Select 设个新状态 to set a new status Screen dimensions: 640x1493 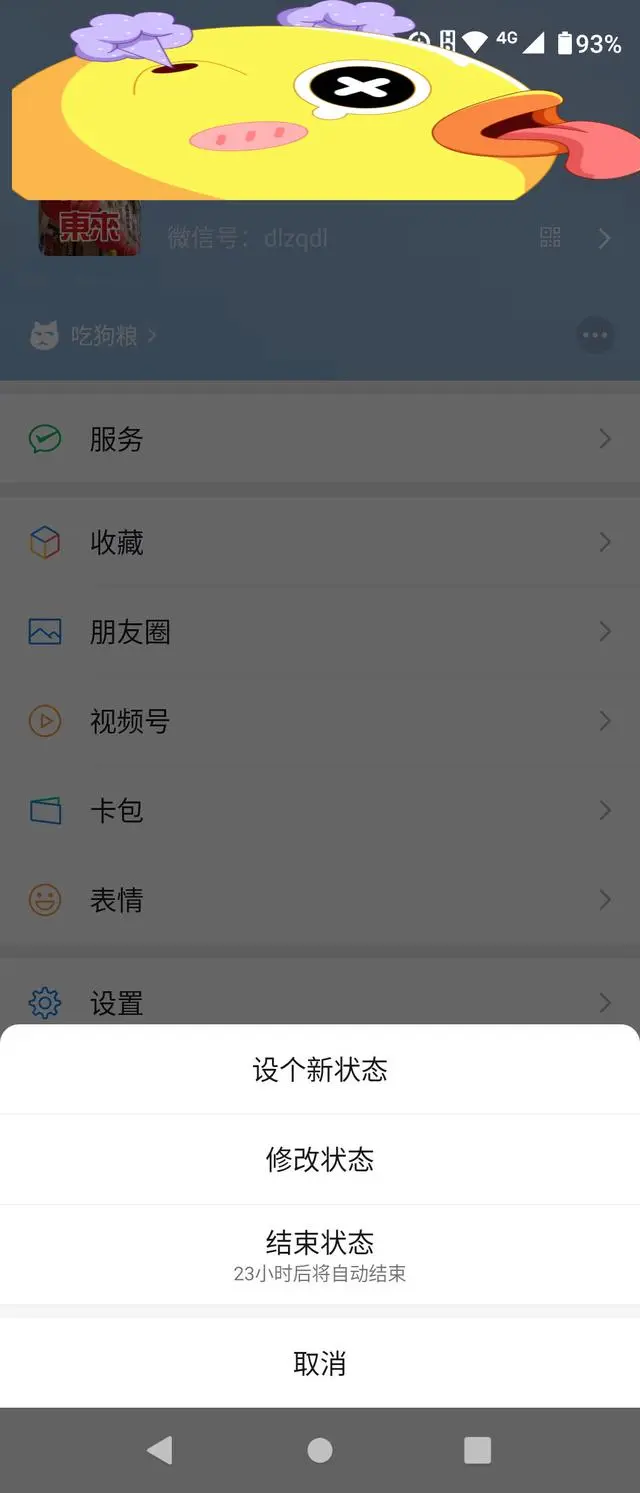(320, 1070)
